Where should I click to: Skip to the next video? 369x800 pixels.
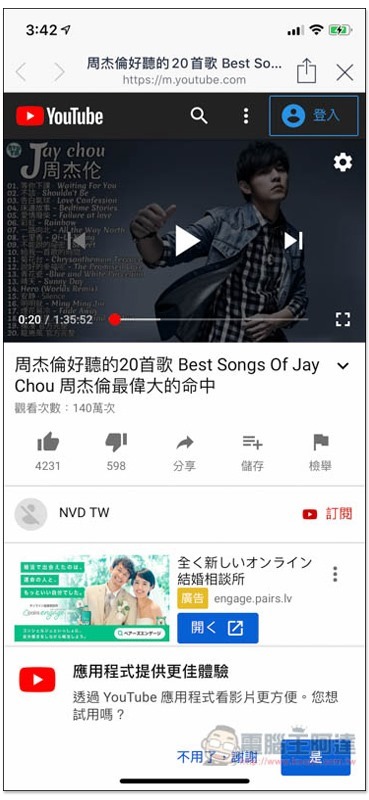coord(293,240)
